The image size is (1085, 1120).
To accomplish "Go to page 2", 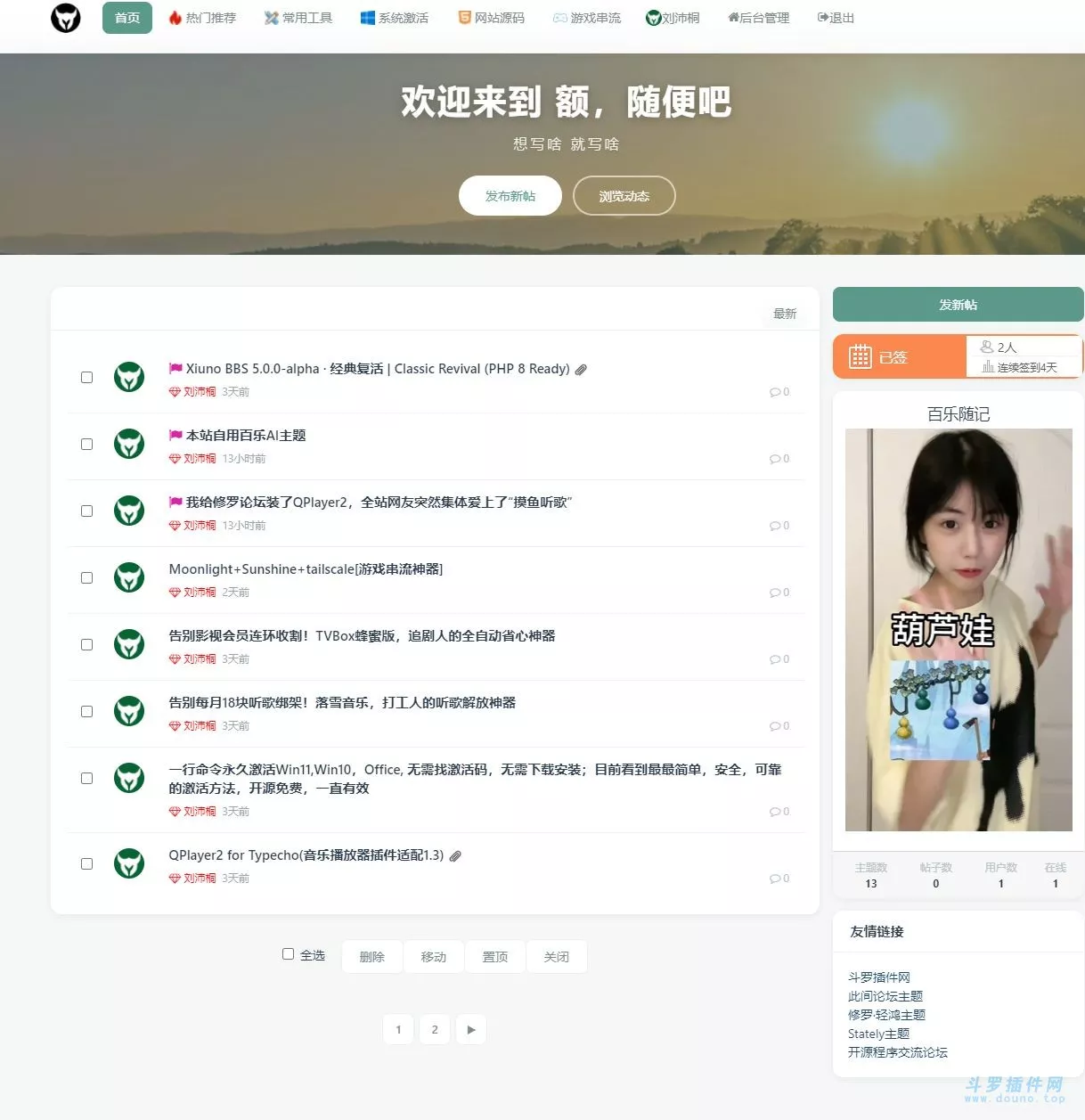I will [x=435, y=1030].
